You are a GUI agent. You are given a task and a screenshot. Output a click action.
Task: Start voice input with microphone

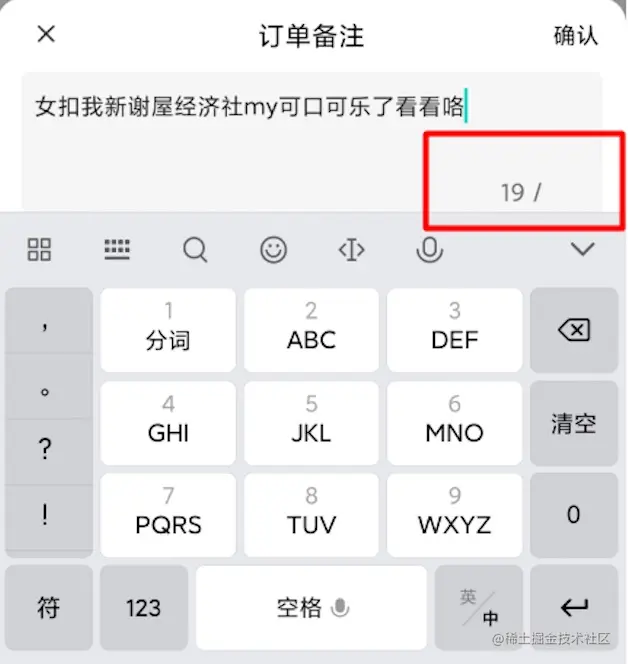(x=430, y=250)
